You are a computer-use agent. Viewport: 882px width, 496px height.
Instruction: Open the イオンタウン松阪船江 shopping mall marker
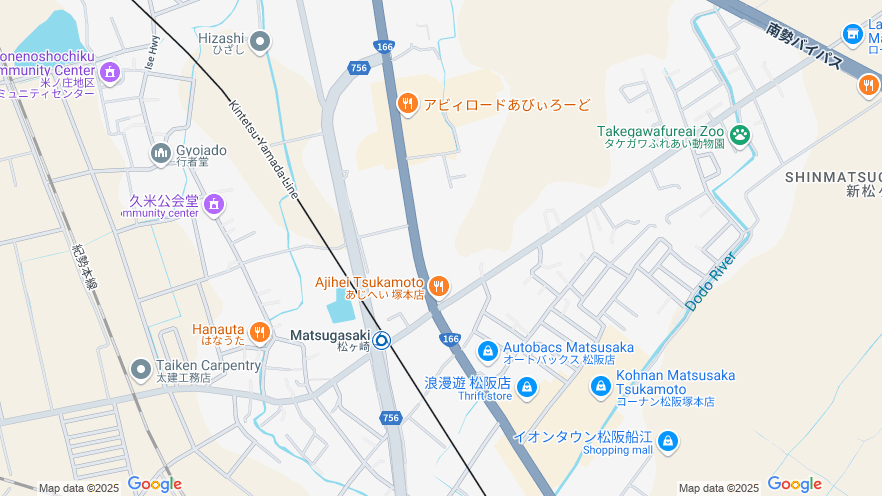click(668, 441)
